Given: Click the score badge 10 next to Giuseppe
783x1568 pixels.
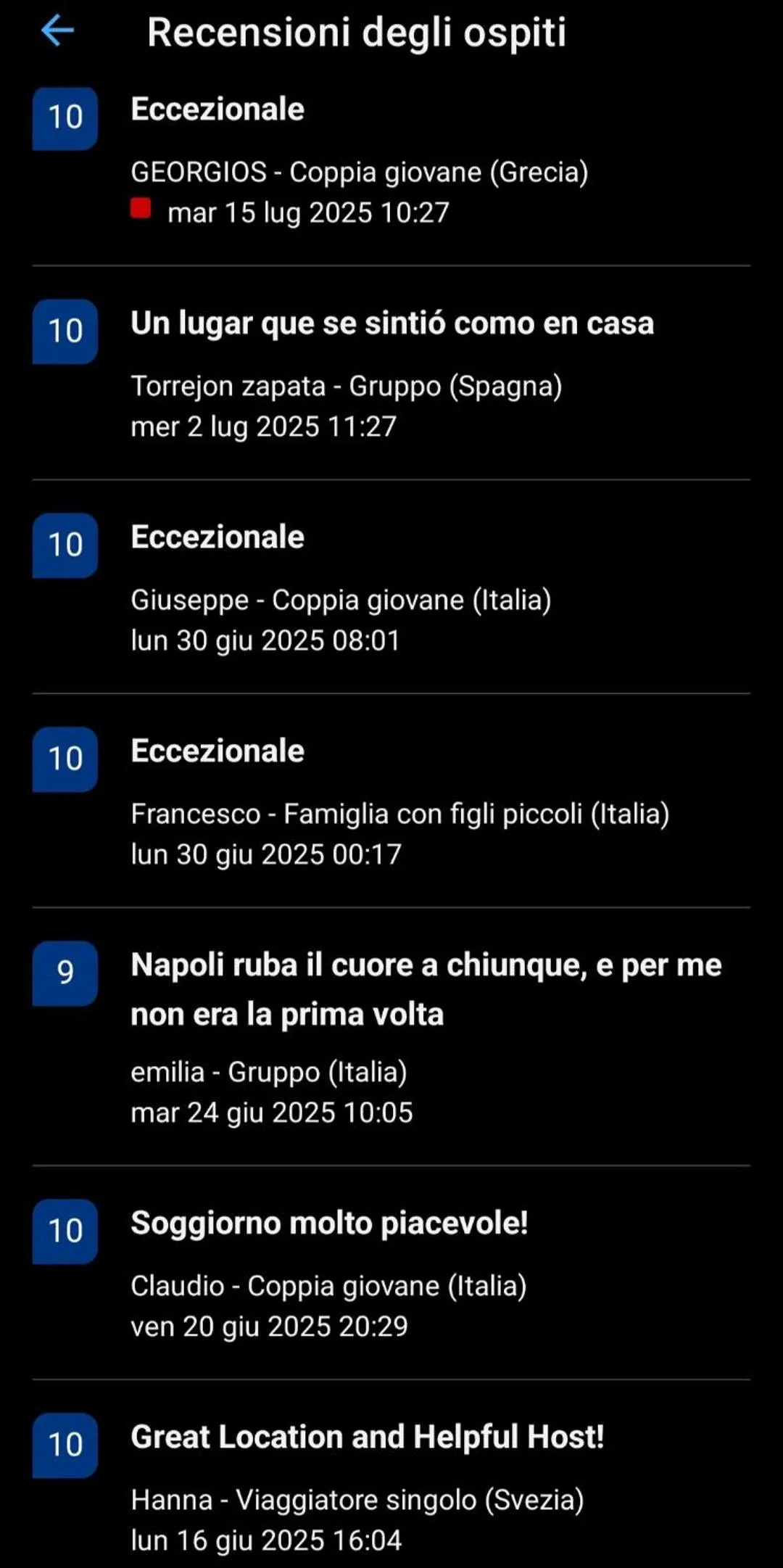Looking at the screenshot, I should [65, 544].
